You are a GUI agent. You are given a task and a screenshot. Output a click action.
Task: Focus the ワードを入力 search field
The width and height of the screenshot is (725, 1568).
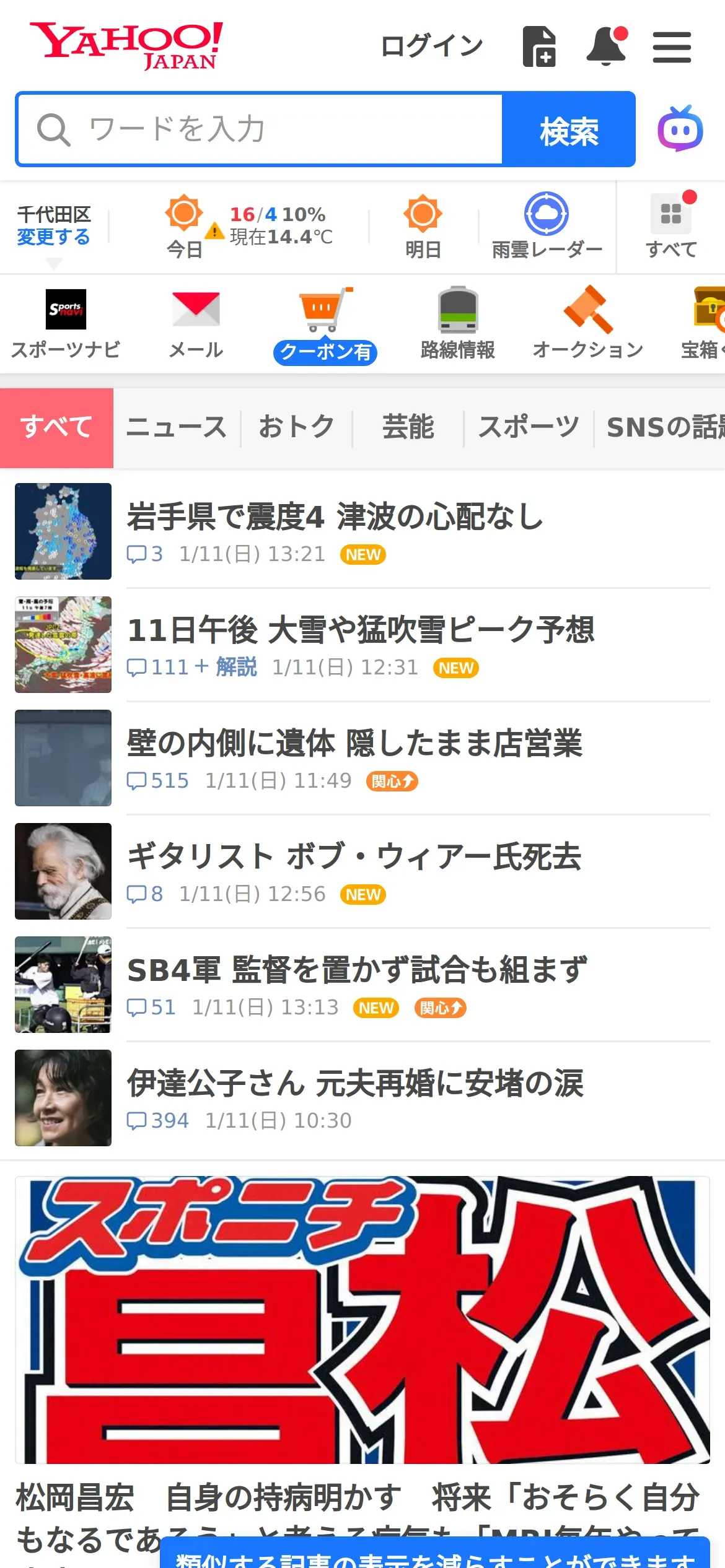pyautogui.click(x=260, y=129)
